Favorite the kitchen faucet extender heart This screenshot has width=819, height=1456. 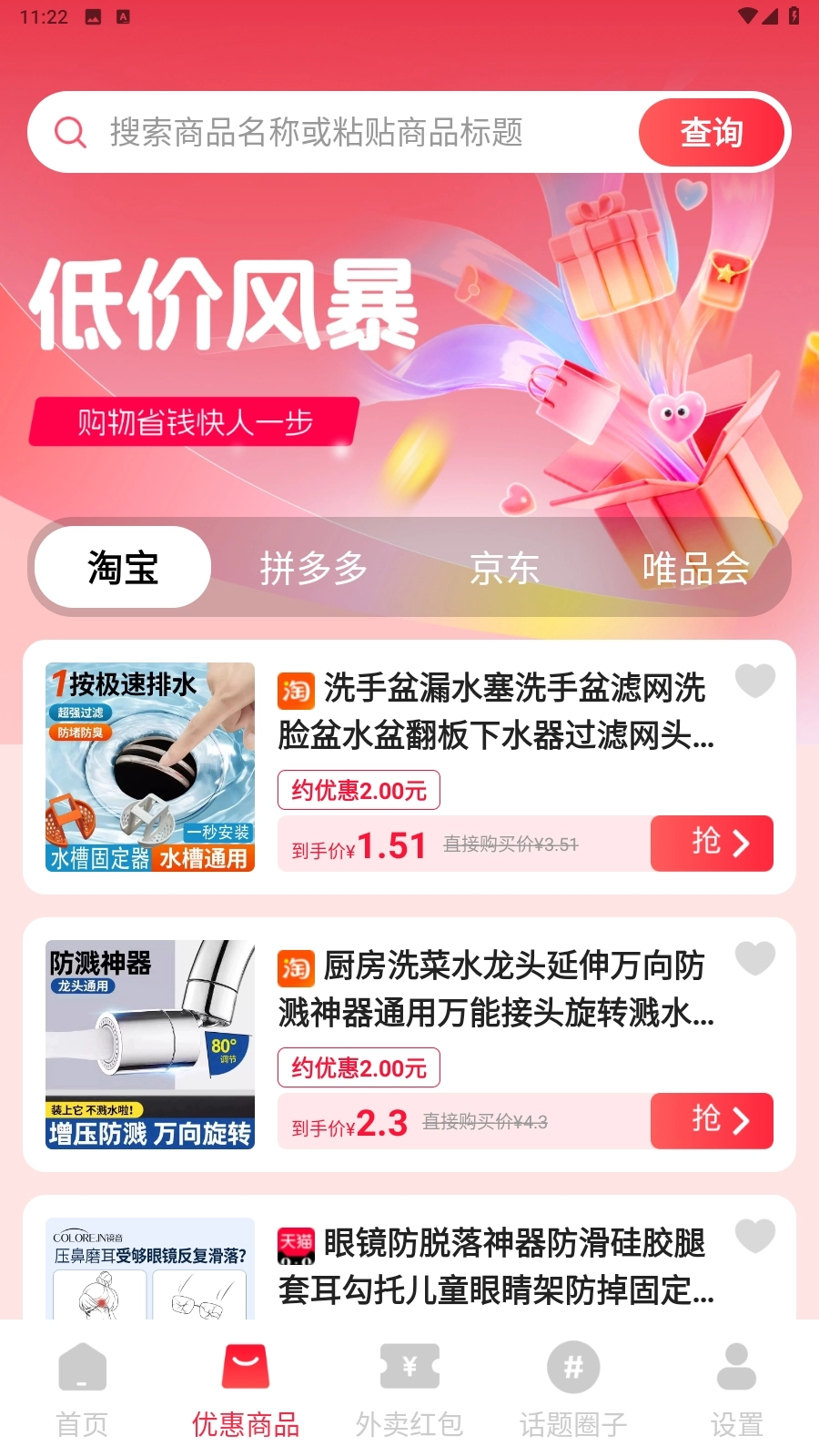point(755,958)
